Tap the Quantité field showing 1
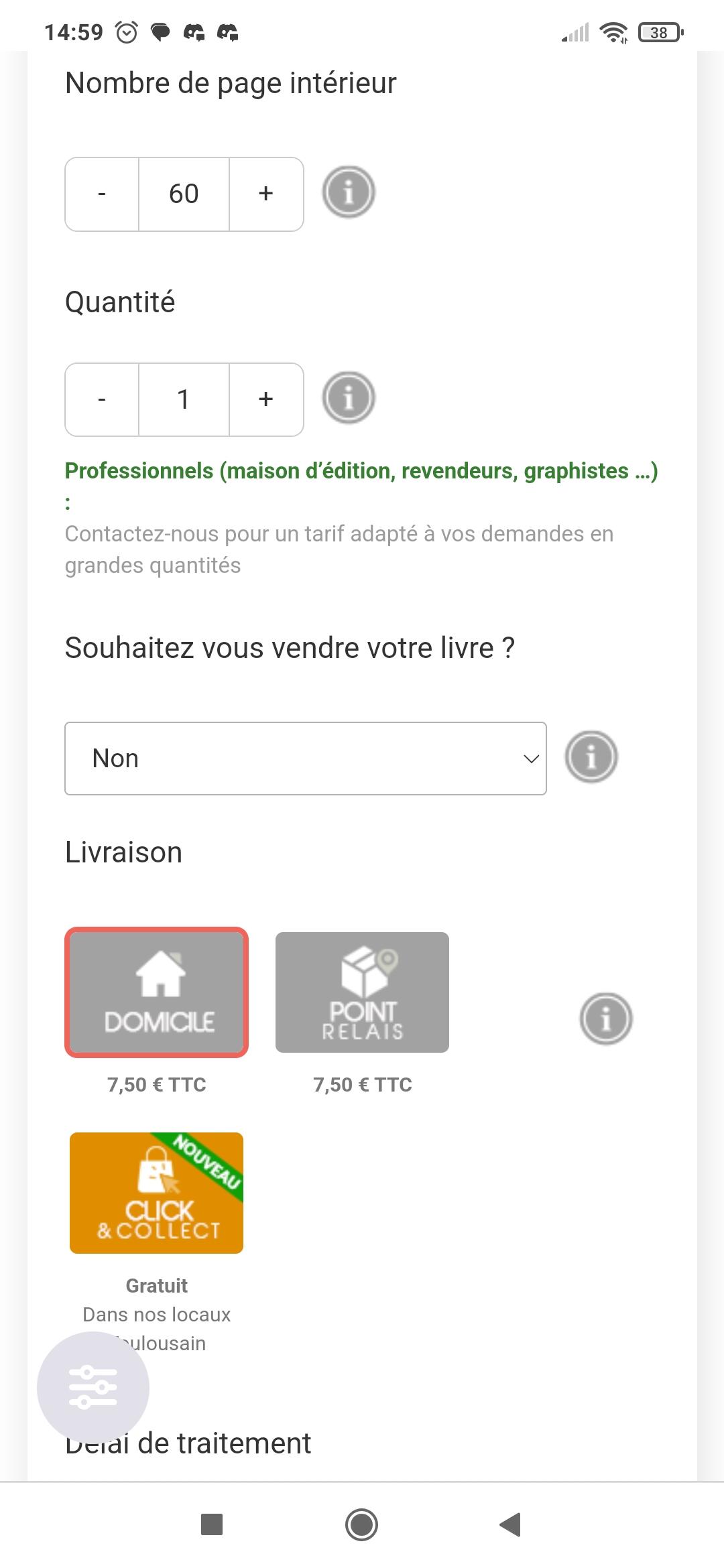Screen dimensions: 724x1568 [x=184, y=399]
